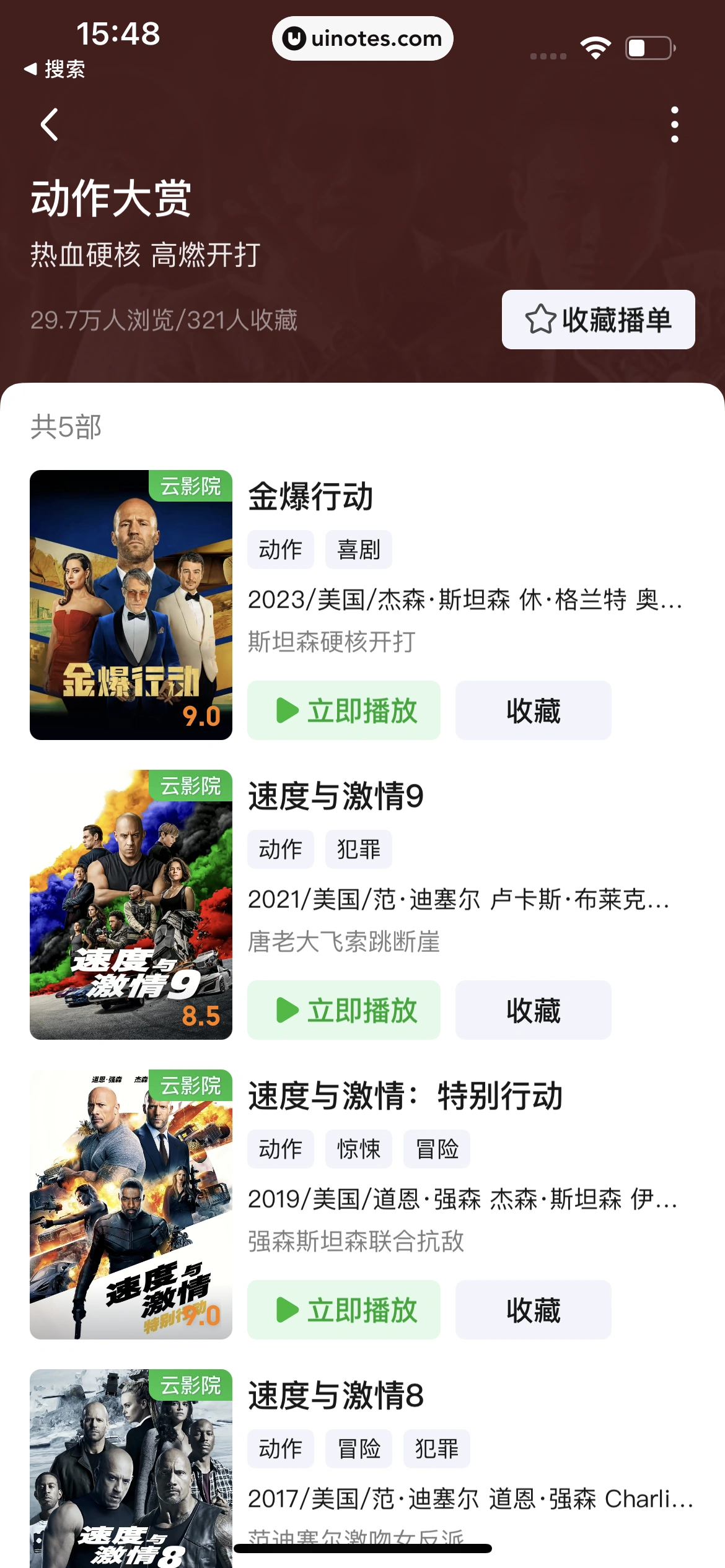Tap the battery indicator in the status bar

point(648,46)
